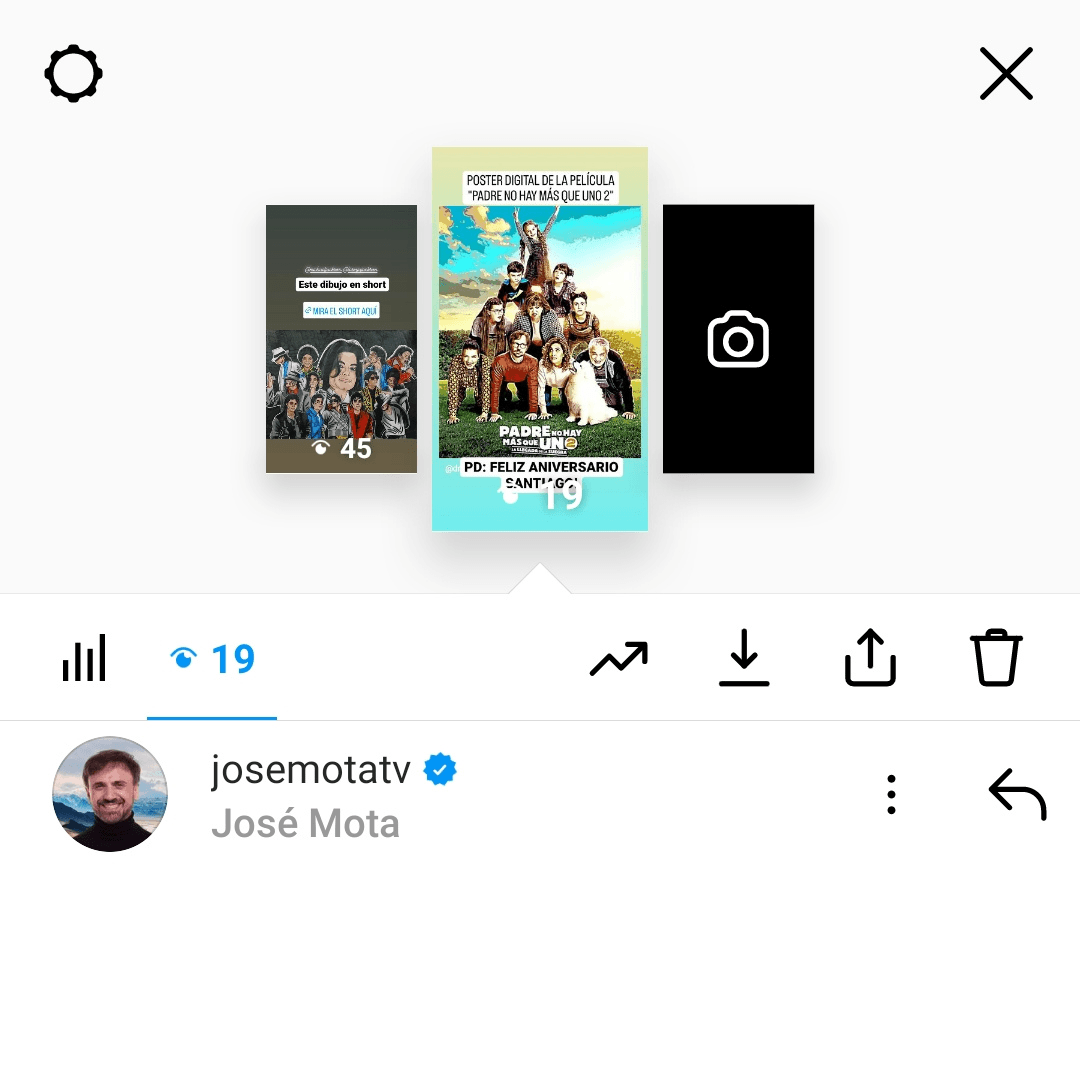Viewport: 1080px width, 1080px height.
Task: Open story settings gear icon
Action: coord(74,74)
